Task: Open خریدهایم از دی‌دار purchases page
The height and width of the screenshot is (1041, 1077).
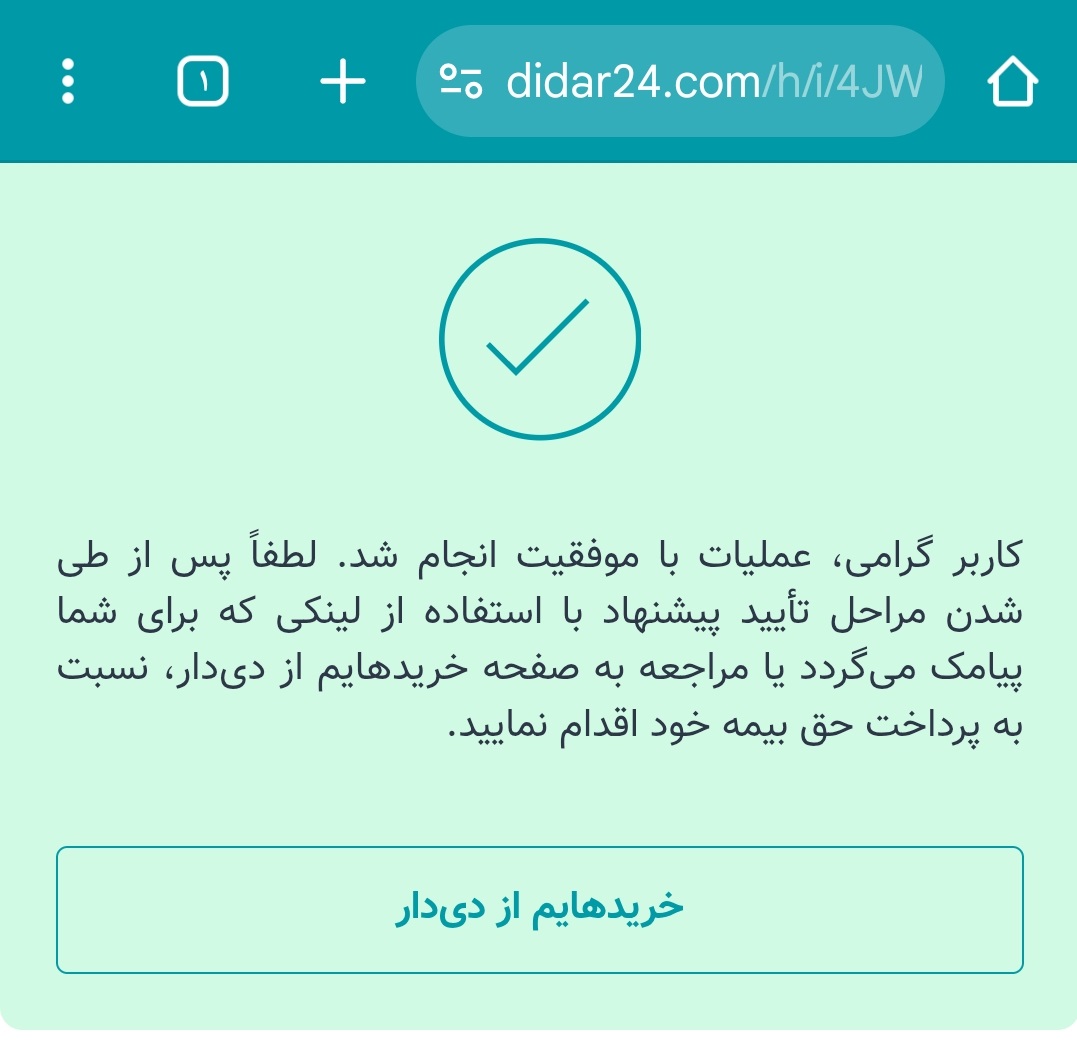Action: pyautogui.click(x=539, y=909)
